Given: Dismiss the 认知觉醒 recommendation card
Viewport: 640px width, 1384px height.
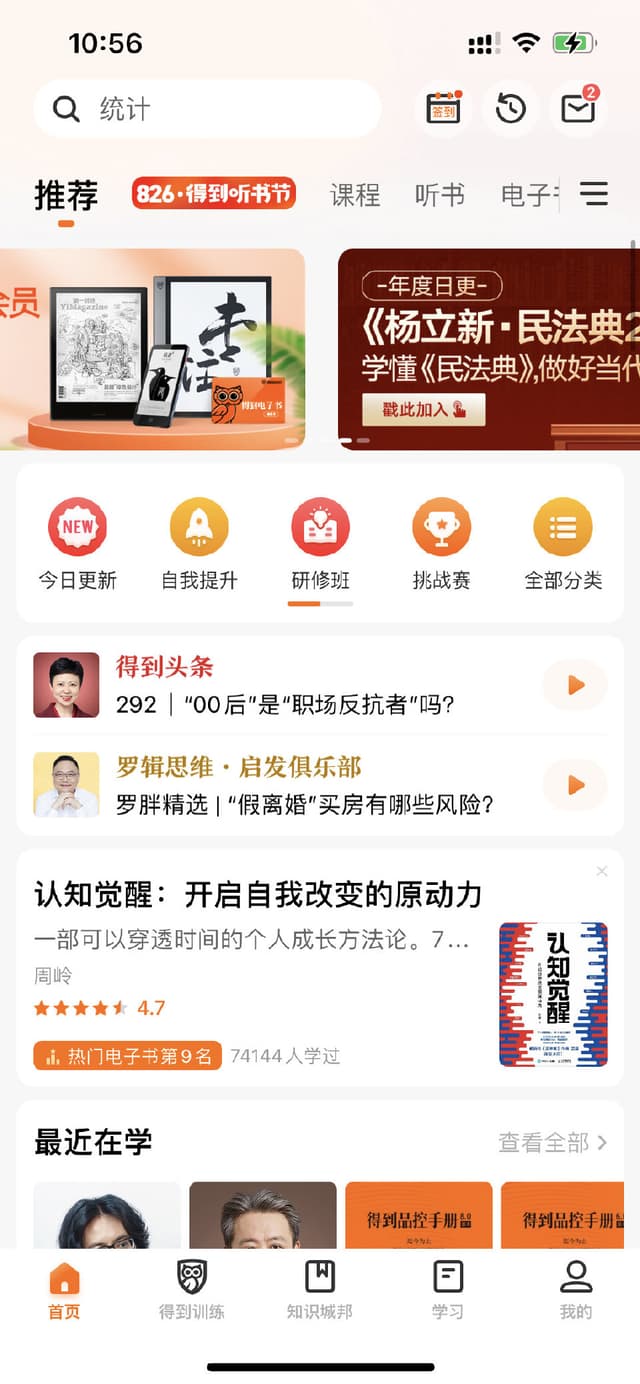Looking at the screenshot, I should point(602,871).
